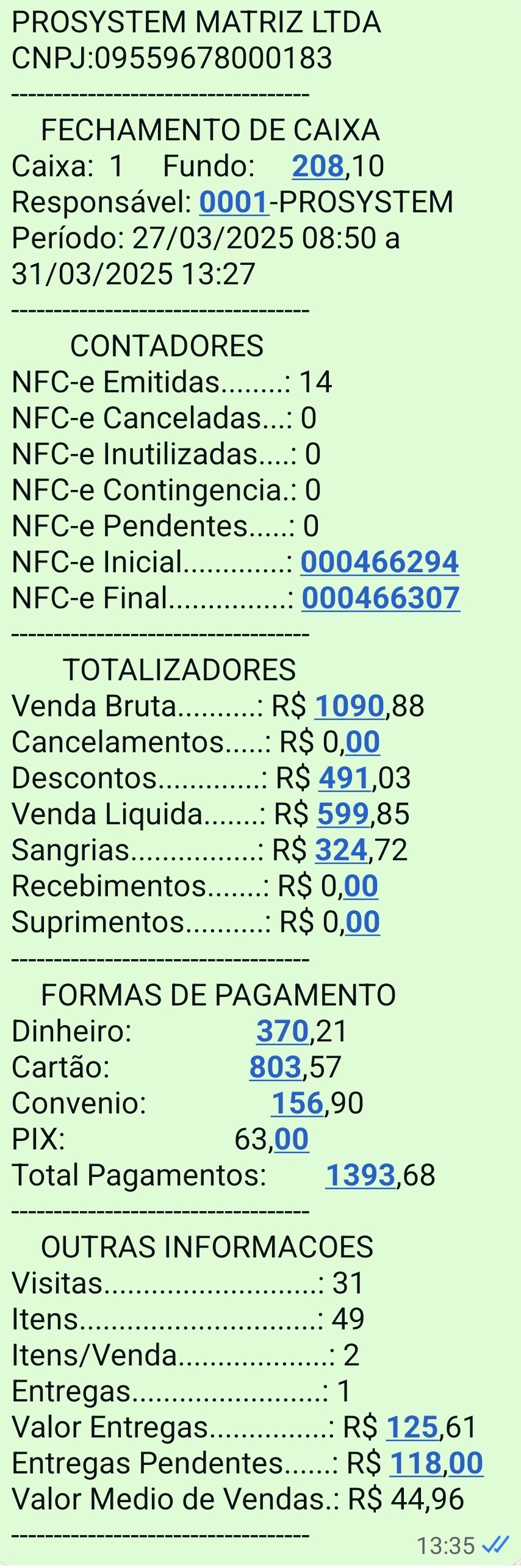Tap the Venda Bruta linked number 1090
Screen dimensions: 521x1568
point(350,706)
